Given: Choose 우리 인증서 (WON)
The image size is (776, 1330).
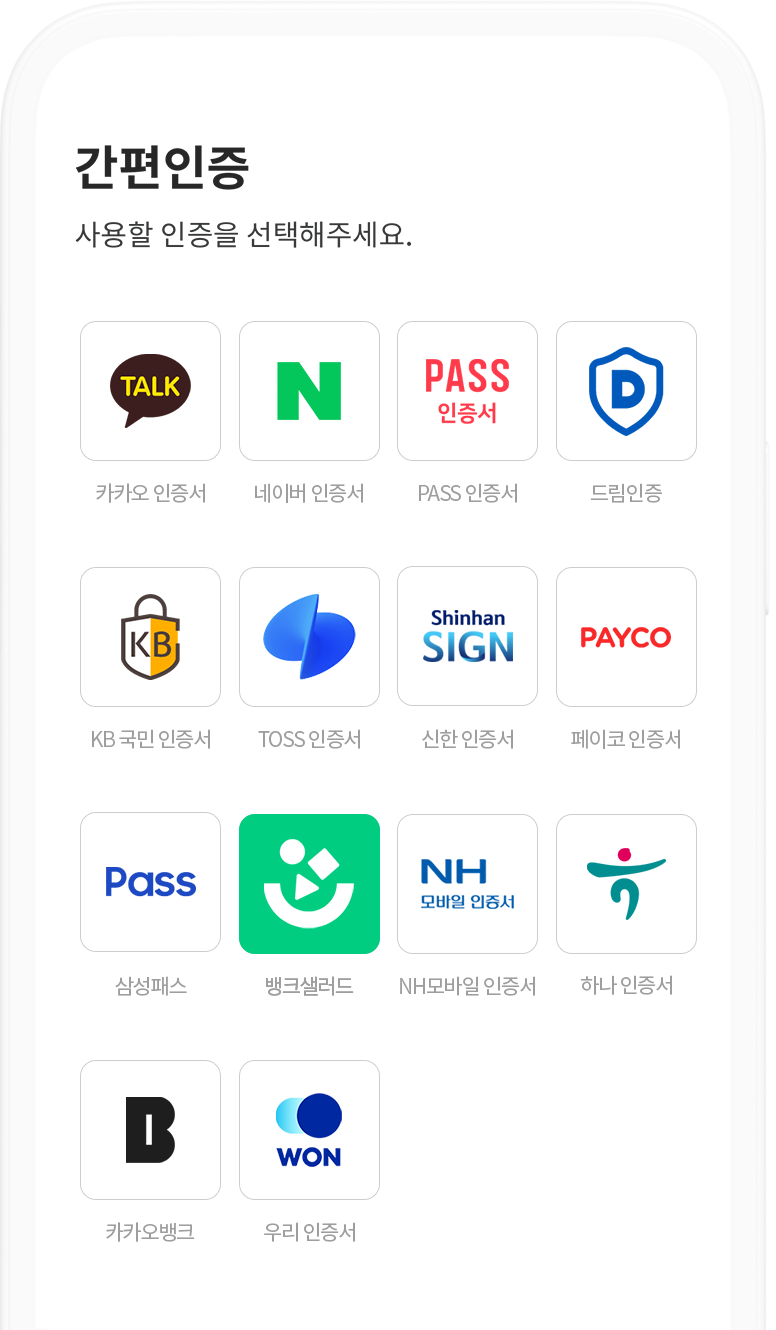Looking at the screenshot, I should pos(309,1130).
